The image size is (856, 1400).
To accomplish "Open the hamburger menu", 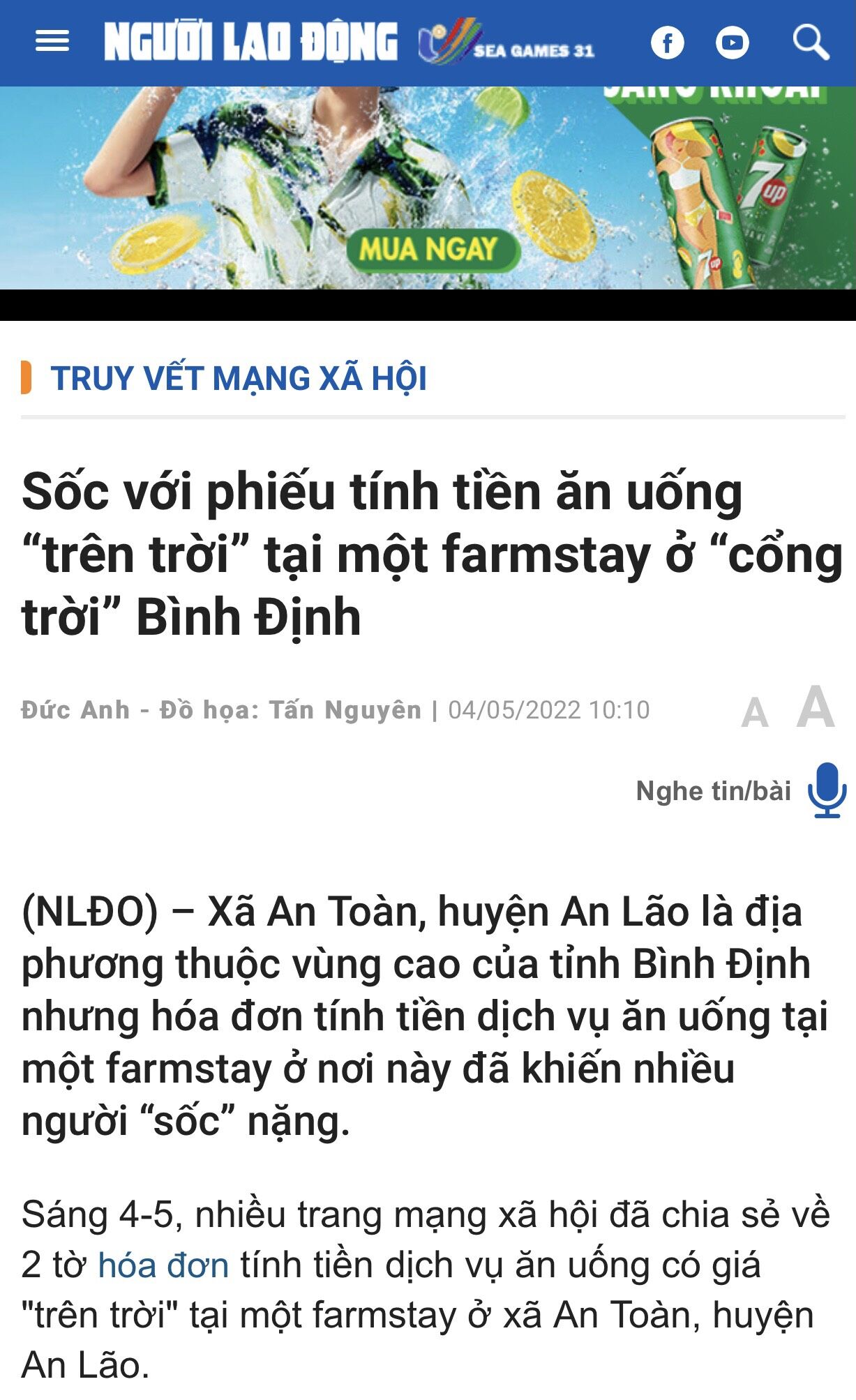I will pyautogui.click(x=52, y=42).
